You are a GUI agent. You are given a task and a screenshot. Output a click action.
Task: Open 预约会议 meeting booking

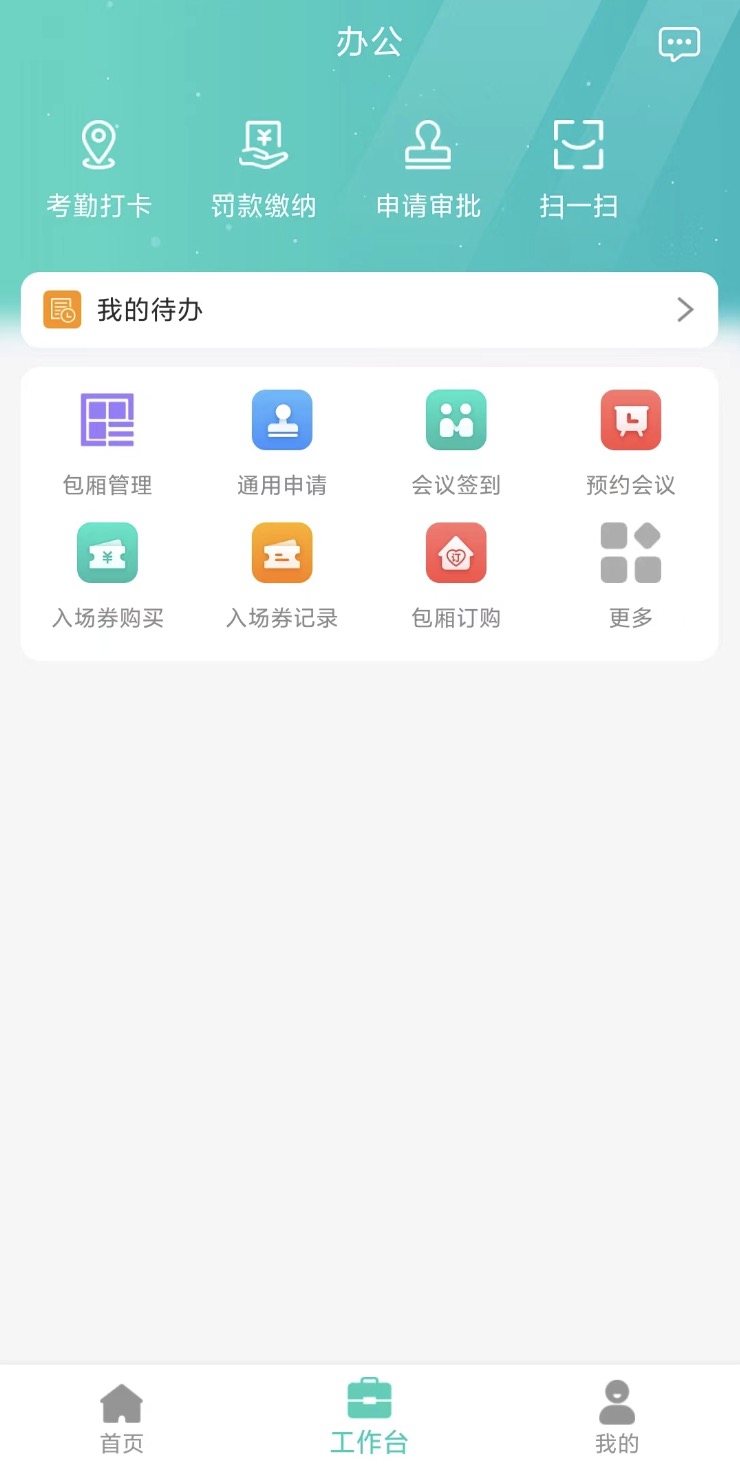(x=631, y=444)
